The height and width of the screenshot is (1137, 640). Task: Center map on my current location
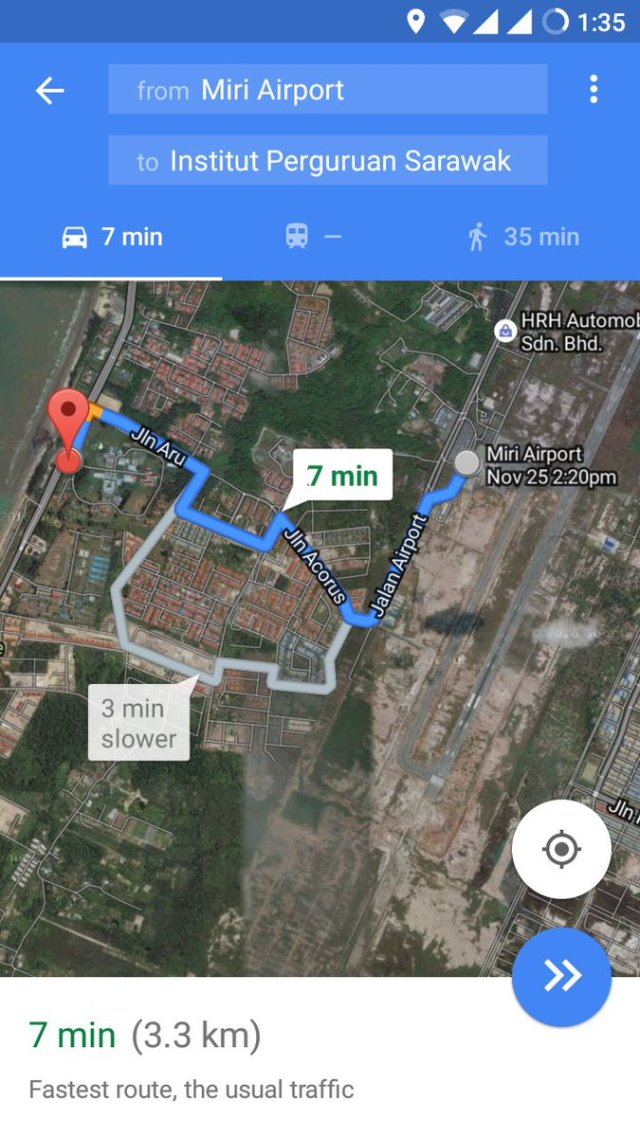(561, 850)
